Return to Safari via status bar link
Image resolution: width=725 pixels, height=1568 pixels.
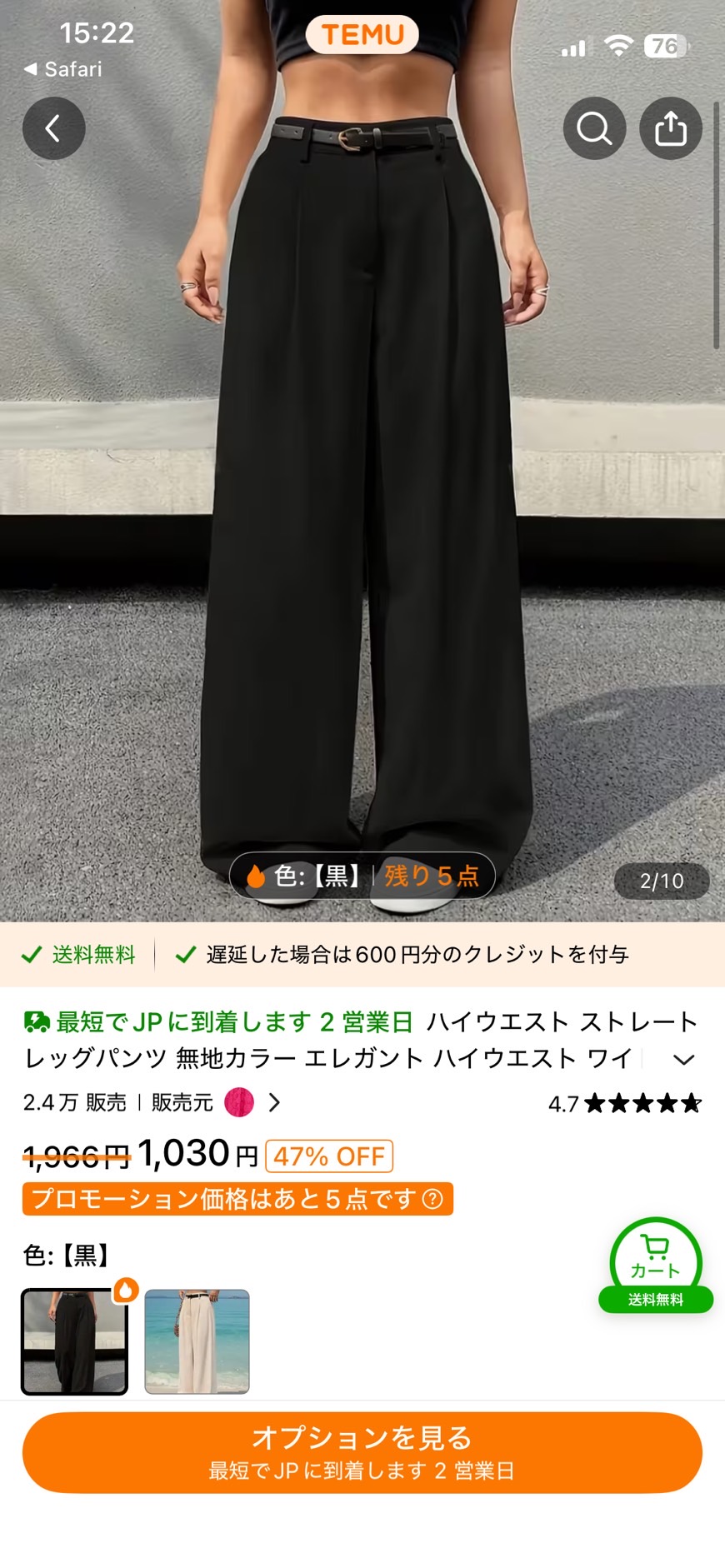point(63,69)
